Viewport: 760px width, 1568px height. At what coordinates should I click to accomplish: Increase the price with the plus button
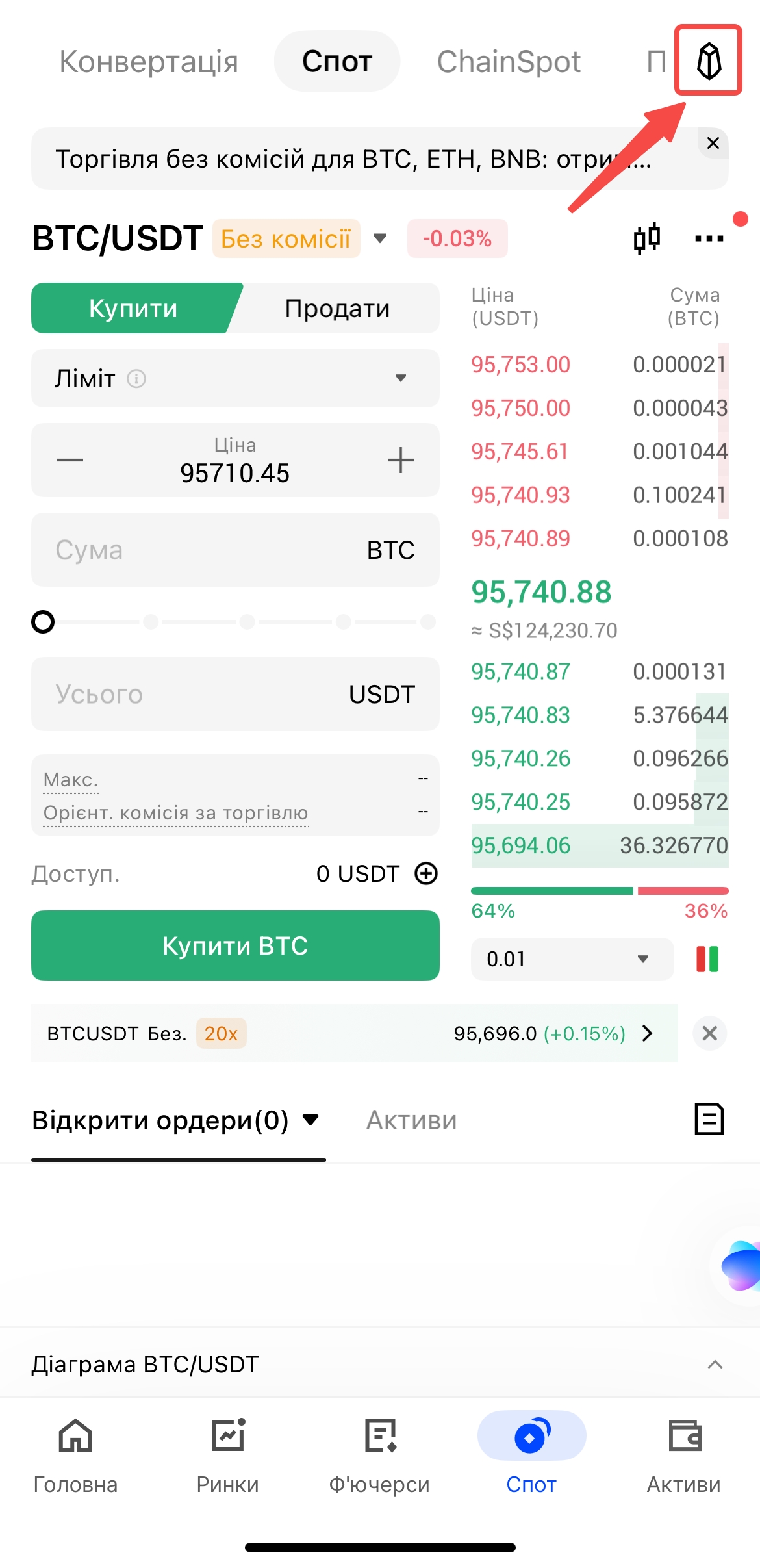tap(400, 460)
